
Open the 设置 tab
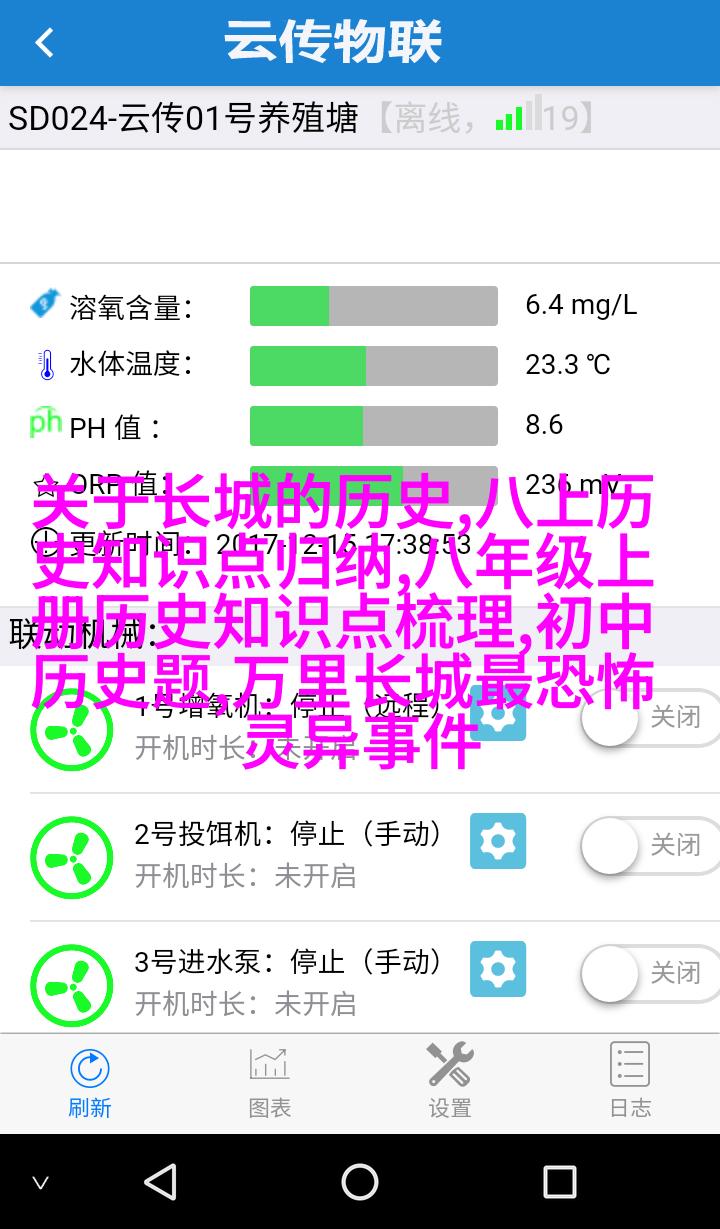point(450,1083)
